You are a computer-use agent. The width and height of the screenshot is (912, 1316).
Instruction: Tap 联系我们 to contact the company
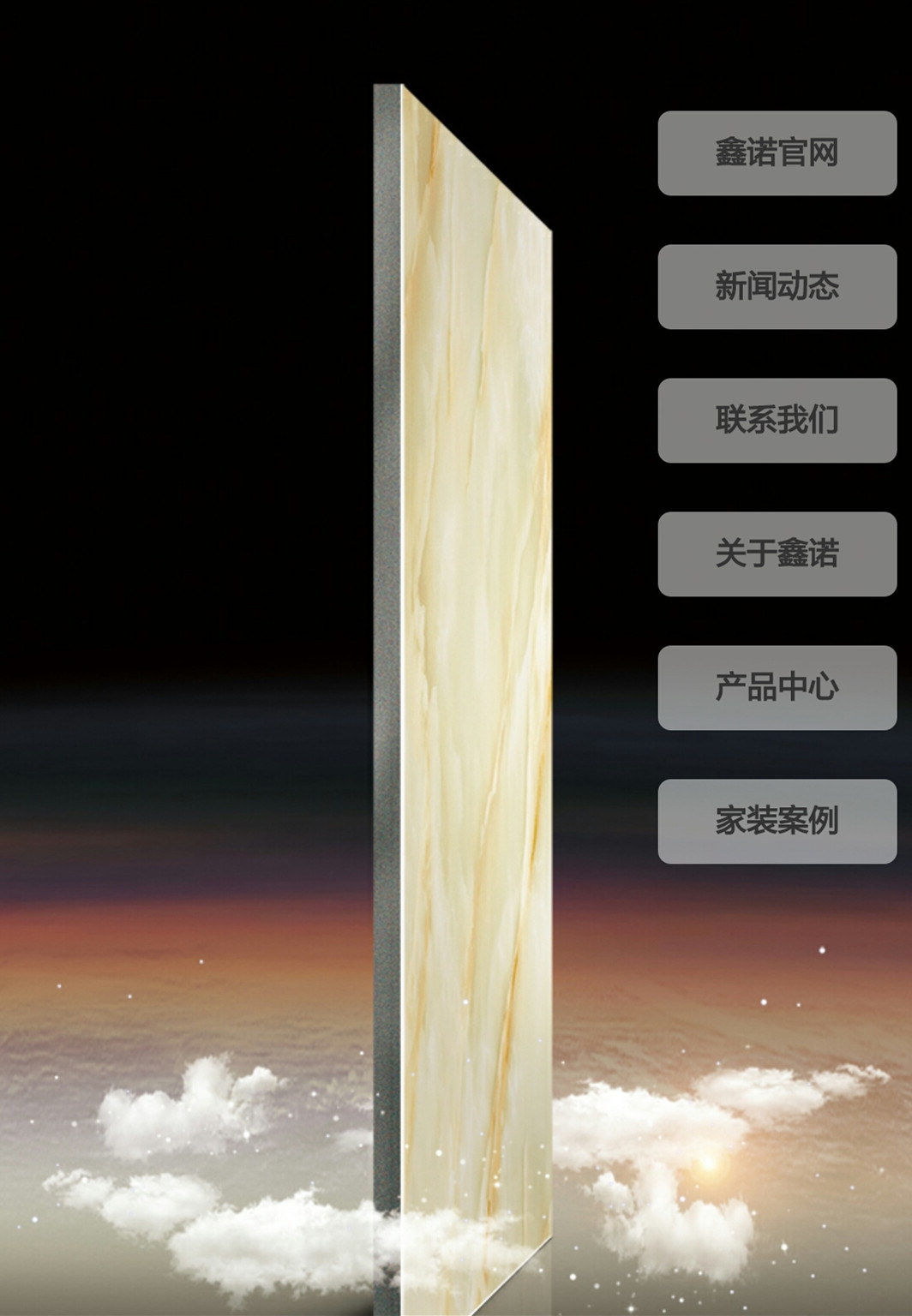tap(777, 421)
